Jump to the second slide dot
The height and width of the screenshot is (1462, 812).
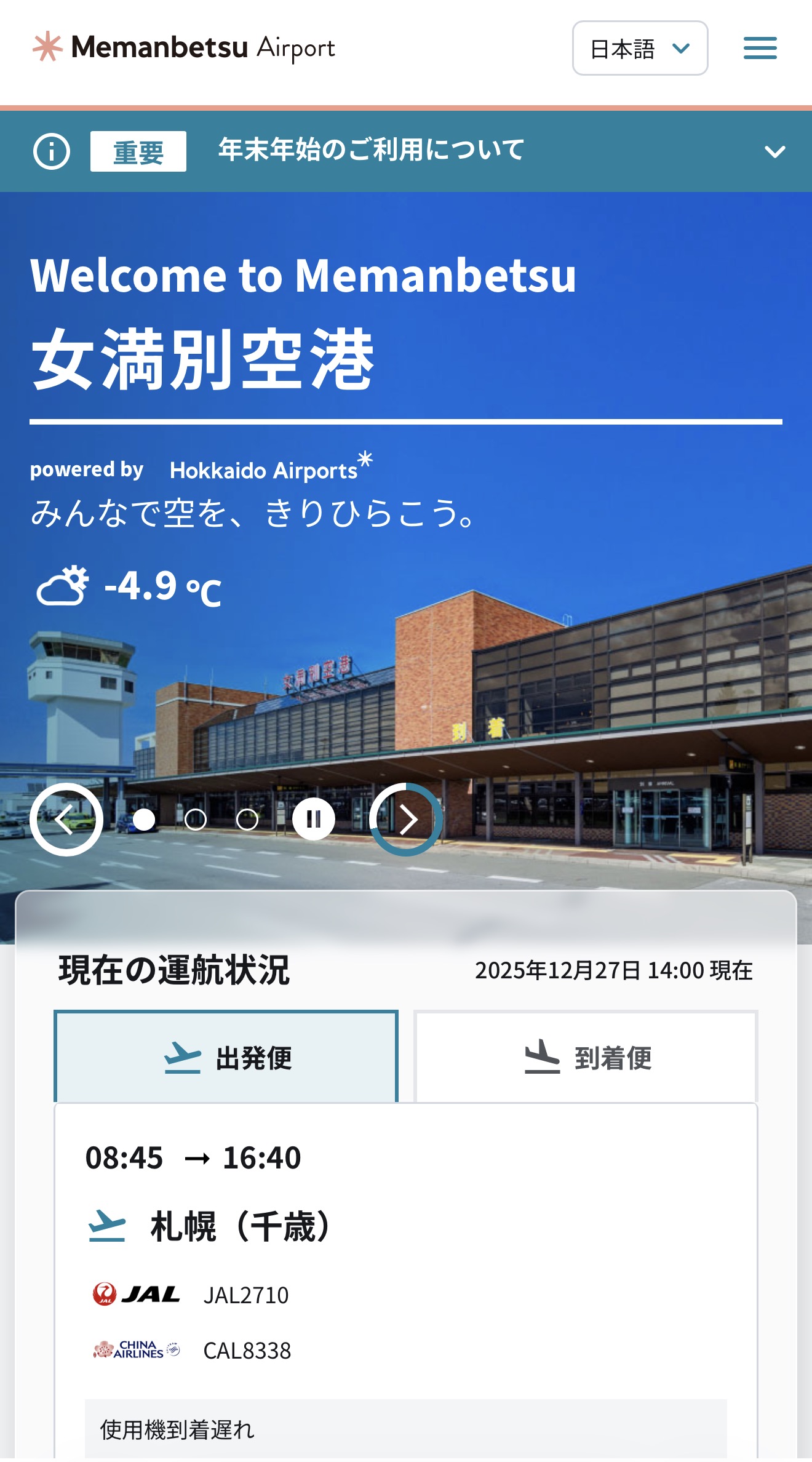(196, 819)
